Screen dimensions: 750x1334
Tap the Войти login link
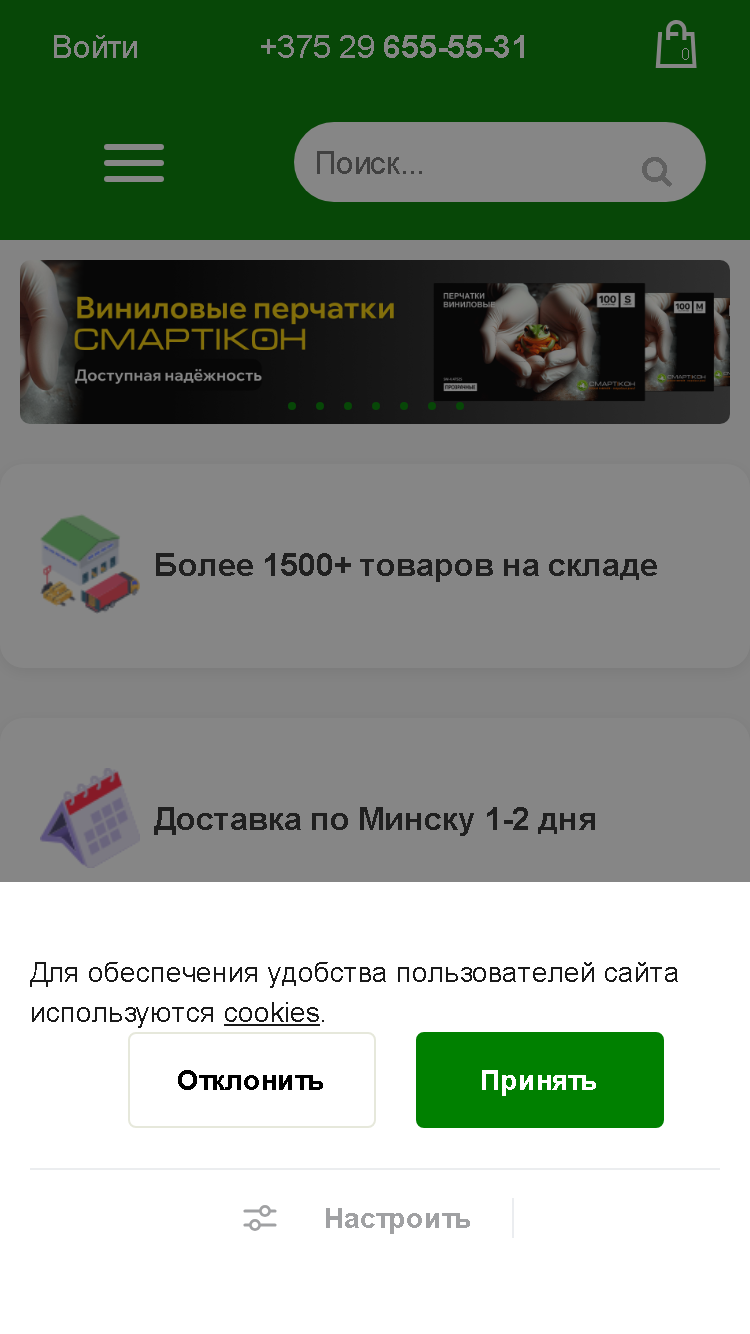point(95,47)
